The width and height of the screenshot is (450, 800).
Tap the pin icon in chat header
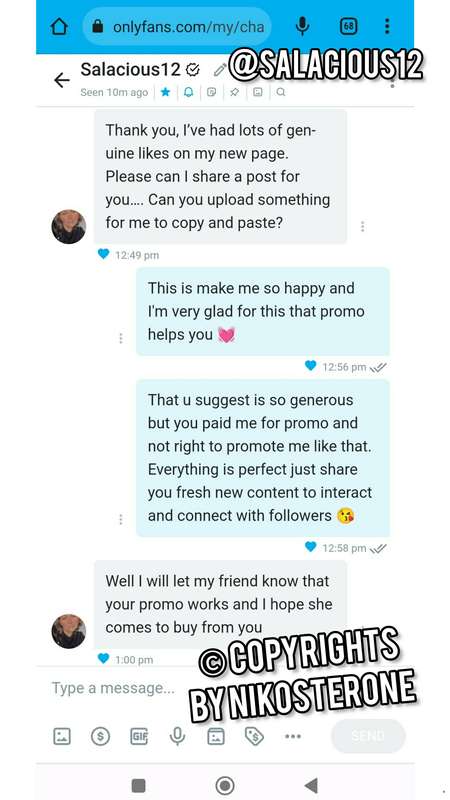point(234,92)
